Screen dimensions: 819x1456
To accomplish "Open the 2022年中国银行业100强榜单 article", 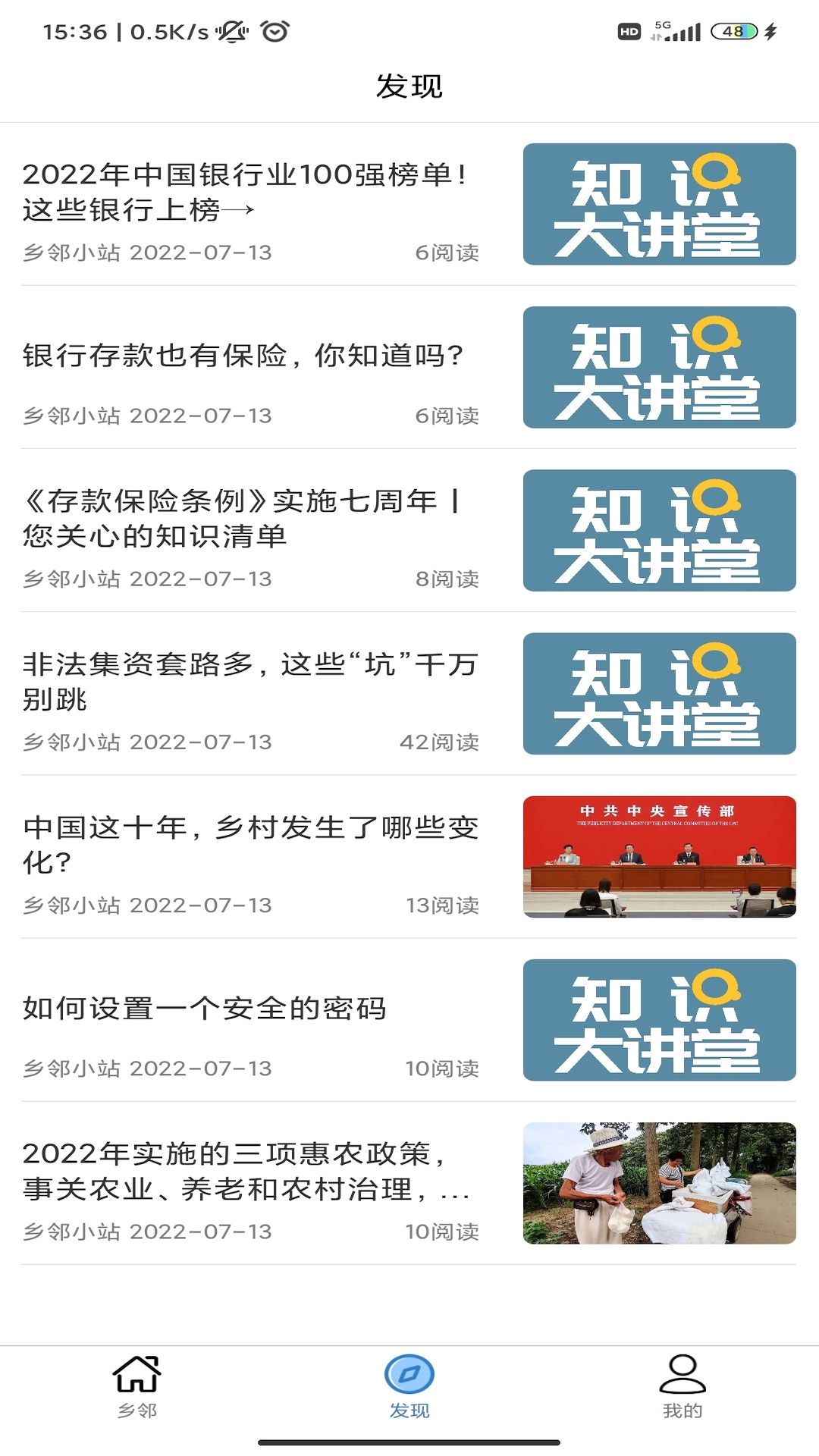I will (x=250, y=193).
